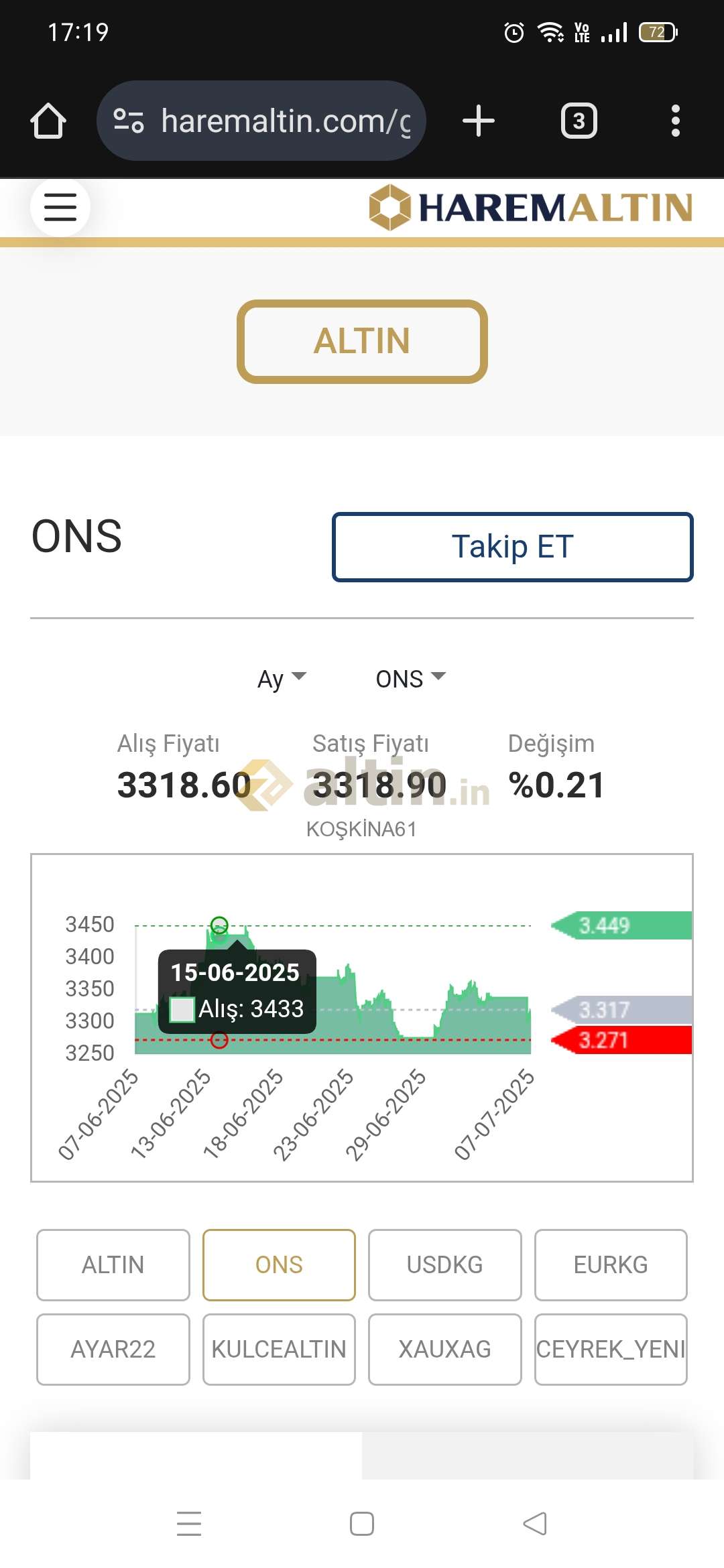
Task: Expand the Ay period dropdown
Action: pyautogui.click(x=282, y=679)
